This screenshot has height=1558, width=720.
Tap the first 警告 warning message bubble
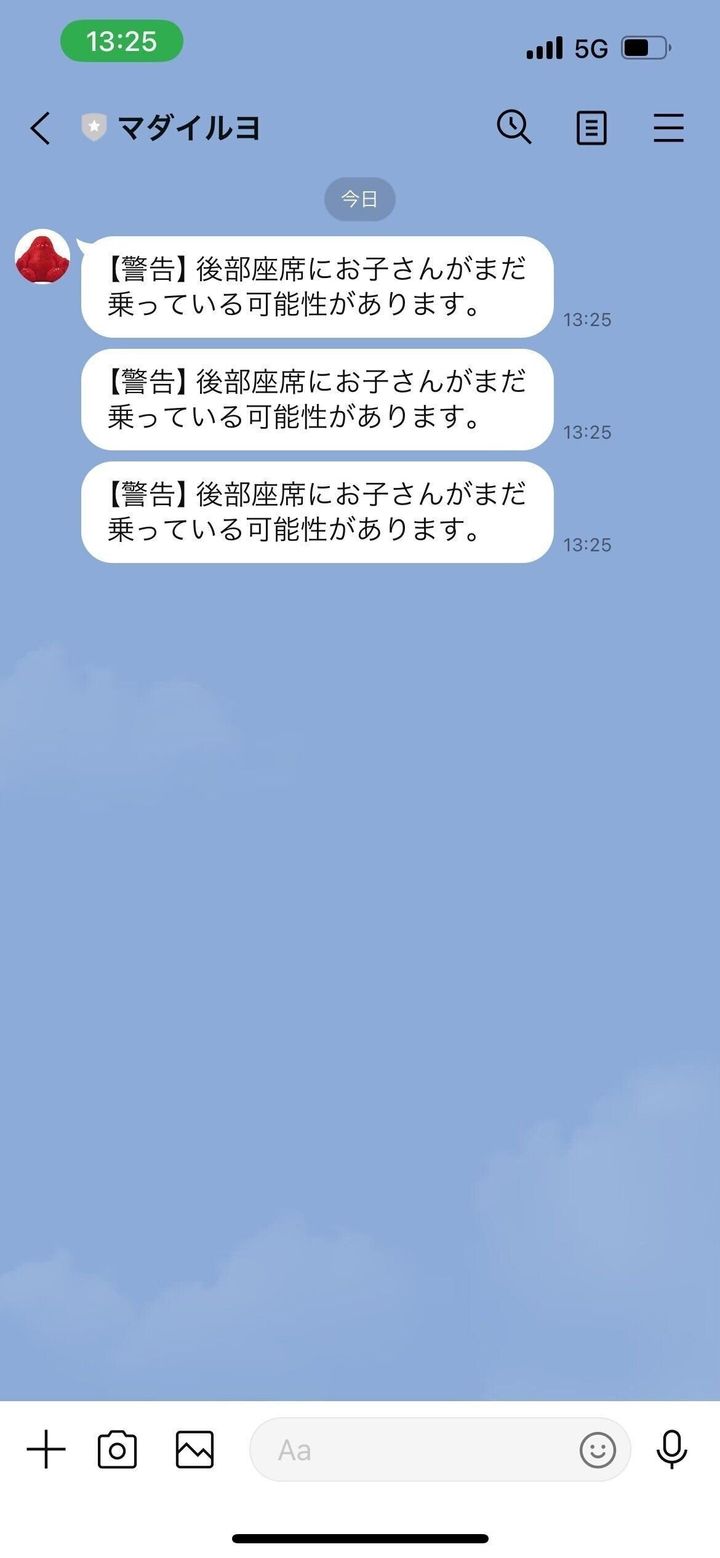[x=316, y=287]
